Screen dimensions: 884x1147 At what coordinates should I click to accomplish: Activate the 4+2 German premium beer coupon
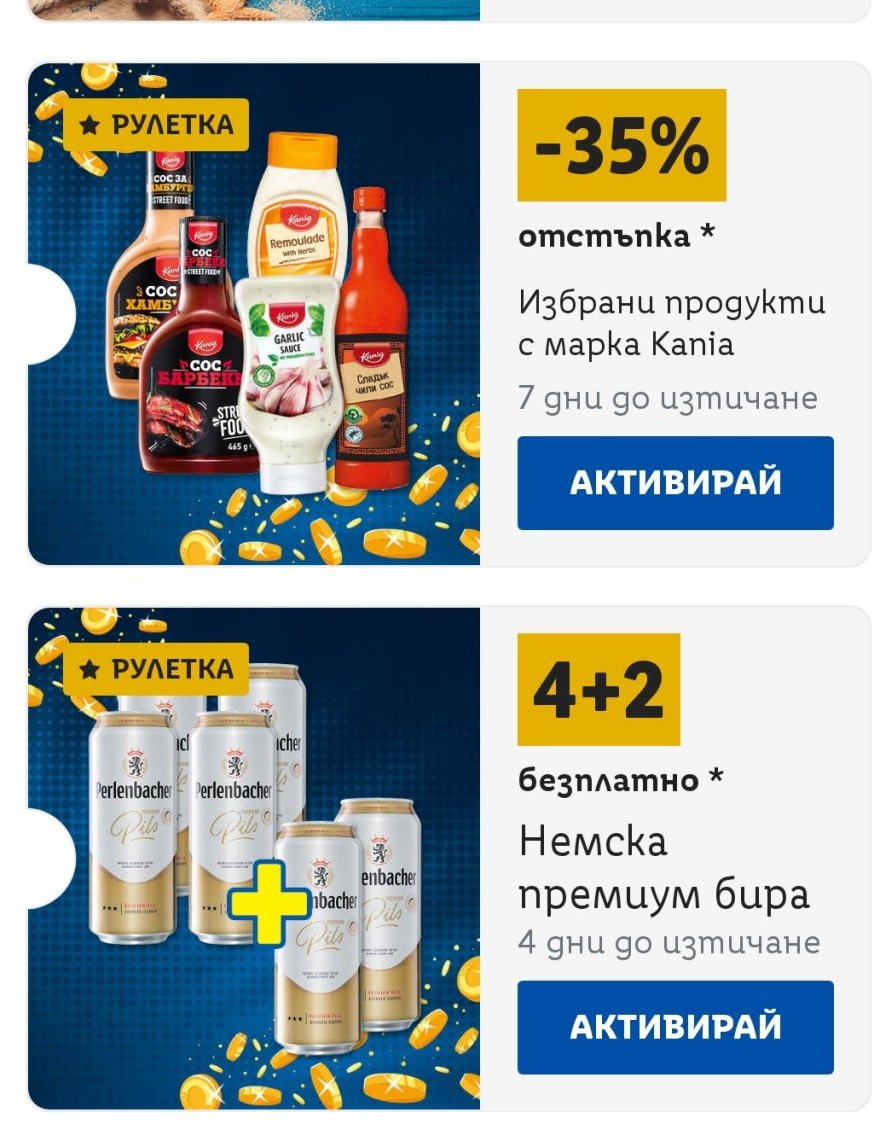pyautogui.click(x=675, y=1027)
